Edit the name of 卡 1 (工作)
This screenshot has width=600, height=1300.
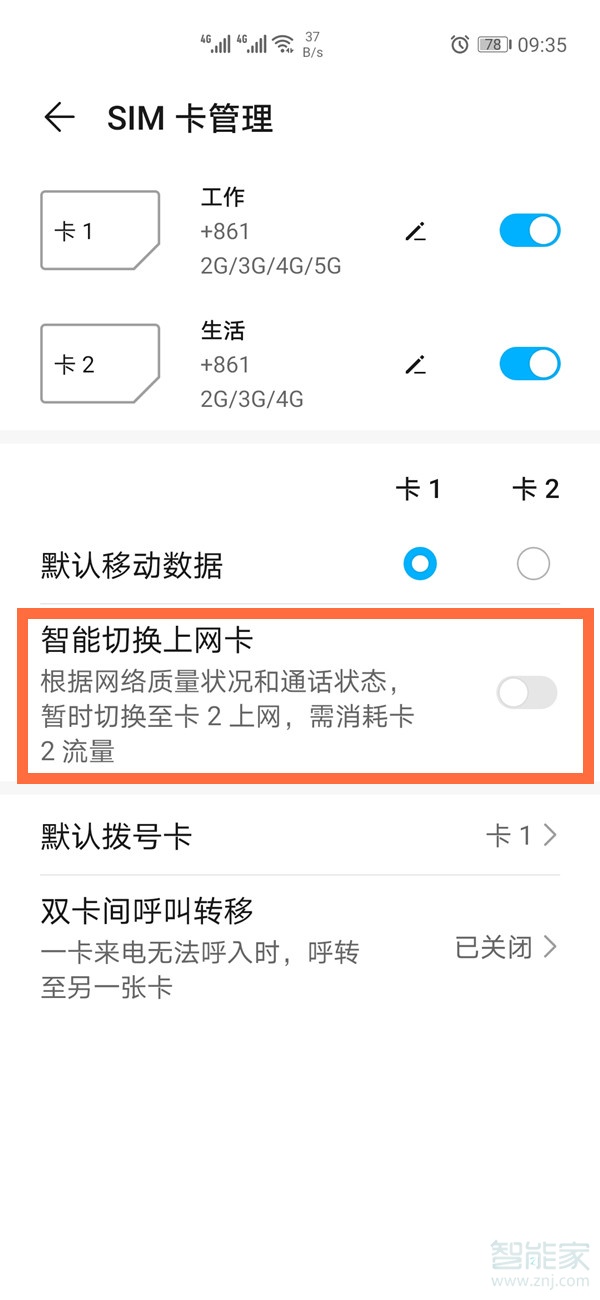[416, 232]
